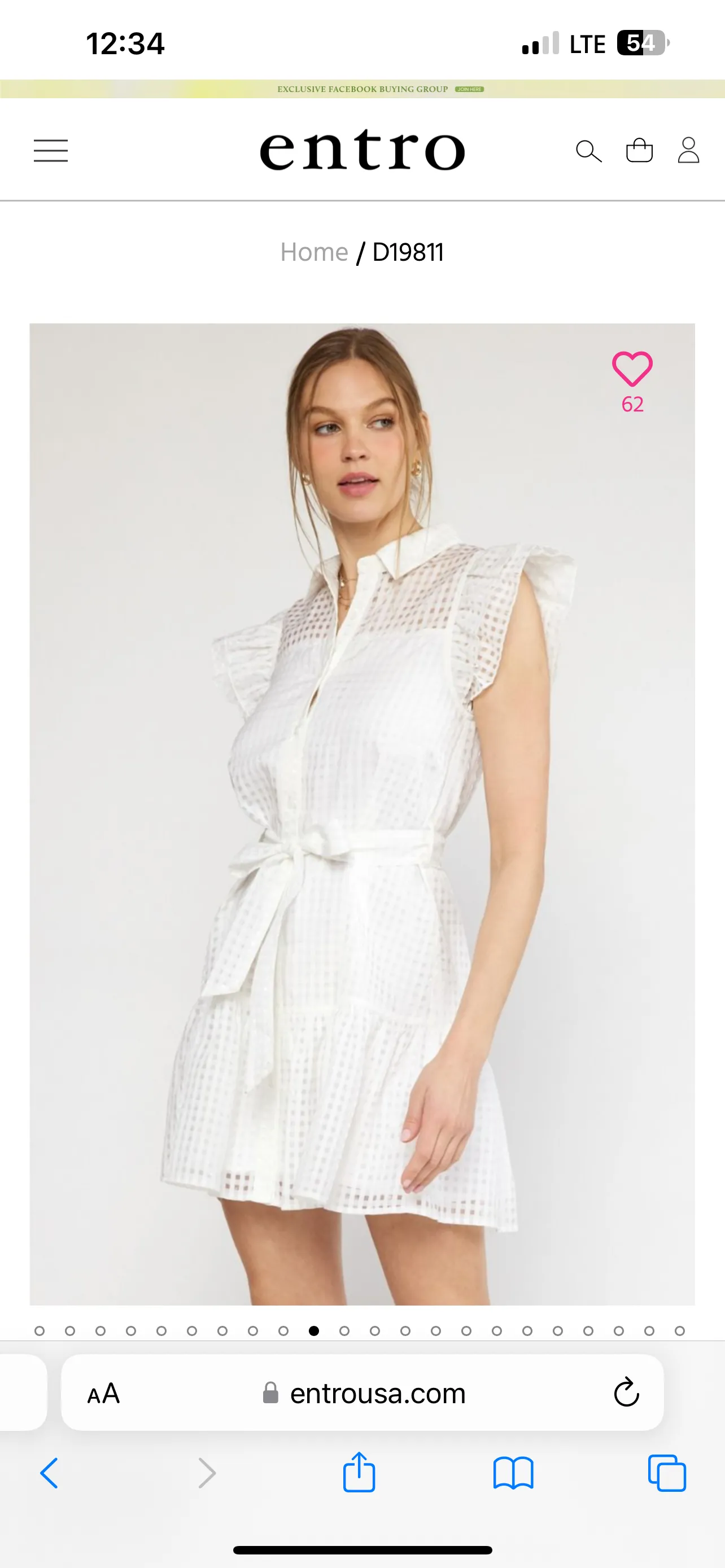Tap the entro logo
The width and height of the screenshot is (725, 1568).
(x=362, y=150)
